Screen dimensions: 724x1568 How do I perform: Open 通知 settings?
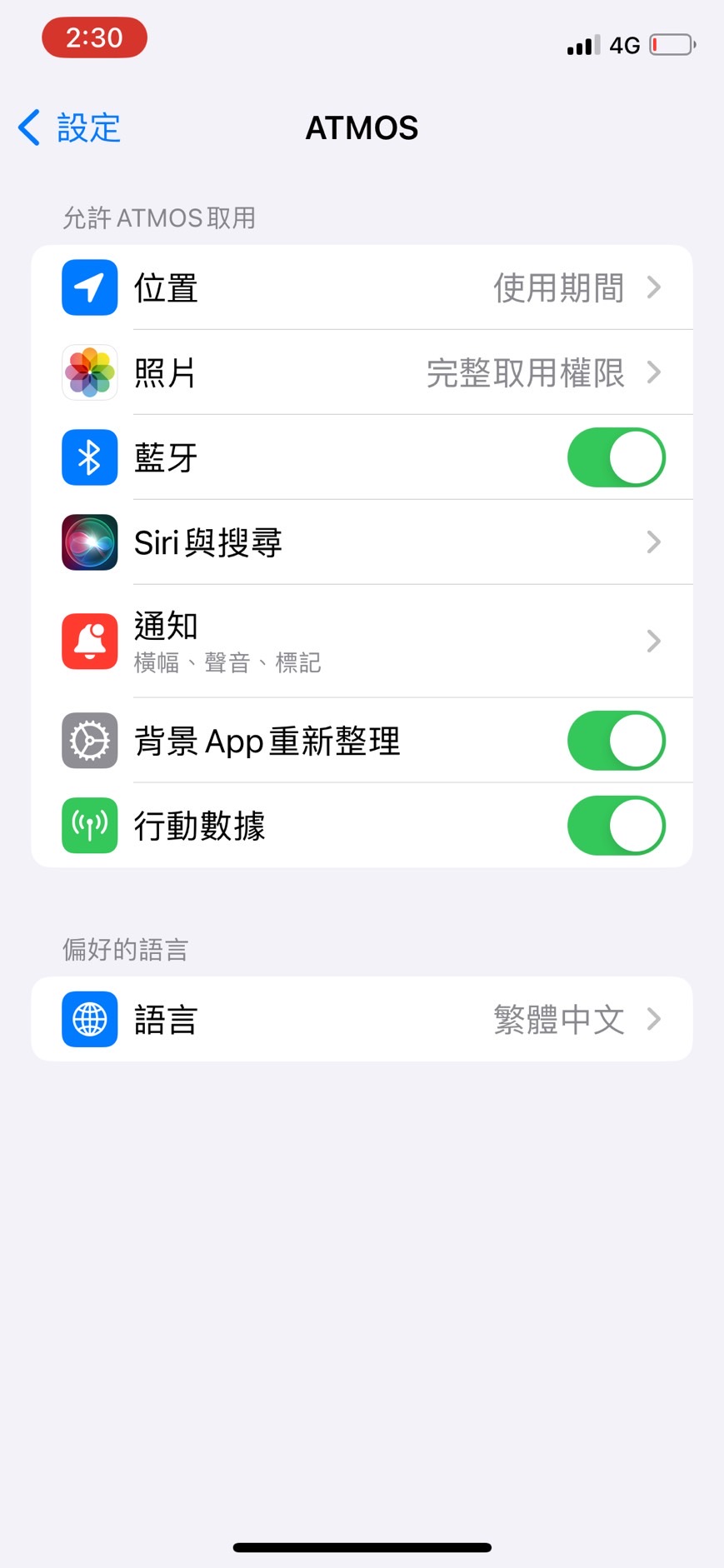[x=362, y=641]
